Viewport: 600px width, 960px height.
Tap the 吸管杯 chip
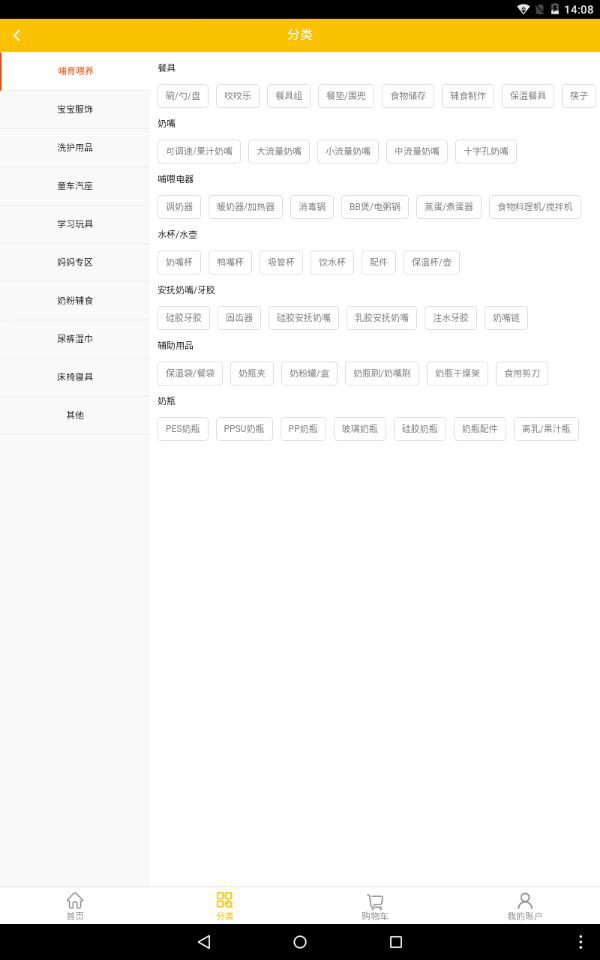pyautogui.click(x=281, y=262)
